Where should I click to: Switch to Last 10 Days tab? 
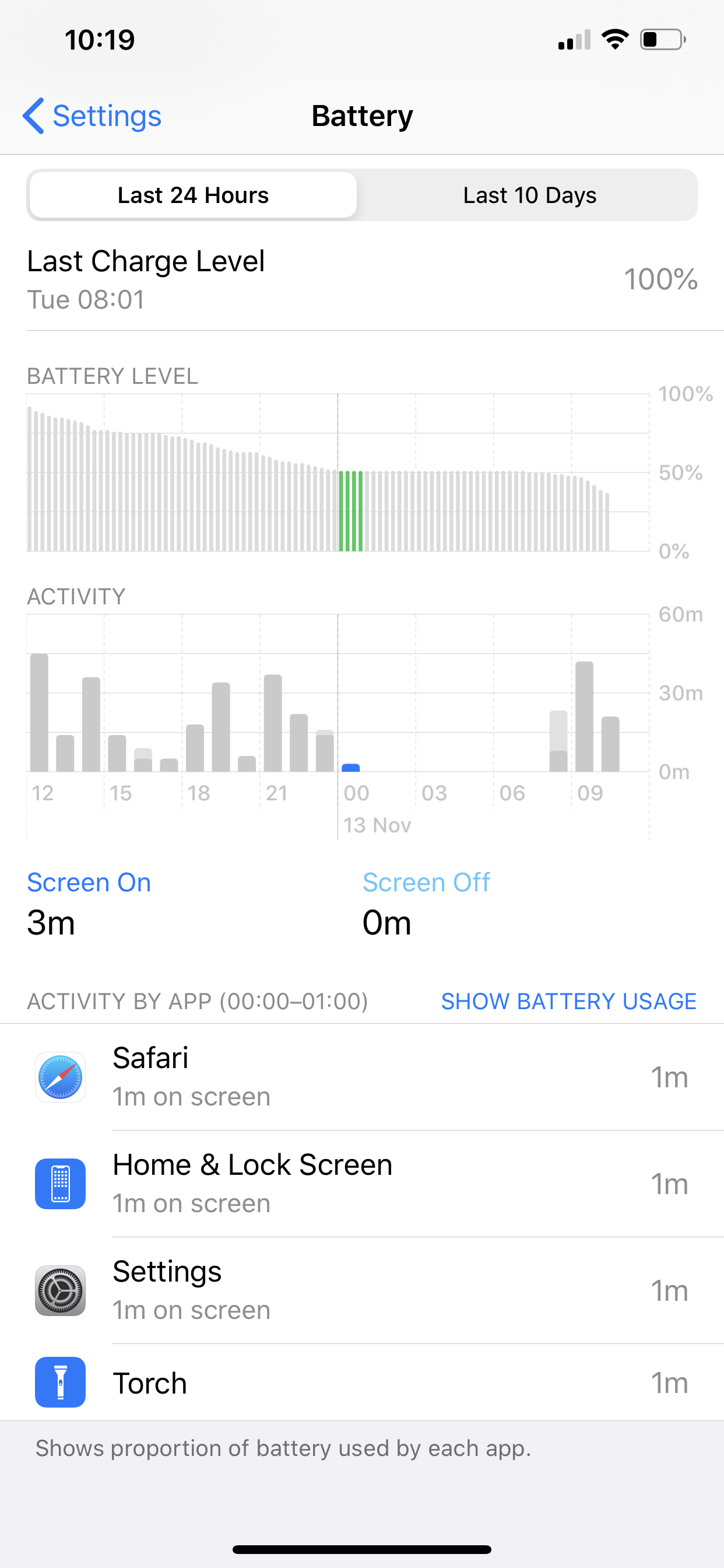pos(529,195)
